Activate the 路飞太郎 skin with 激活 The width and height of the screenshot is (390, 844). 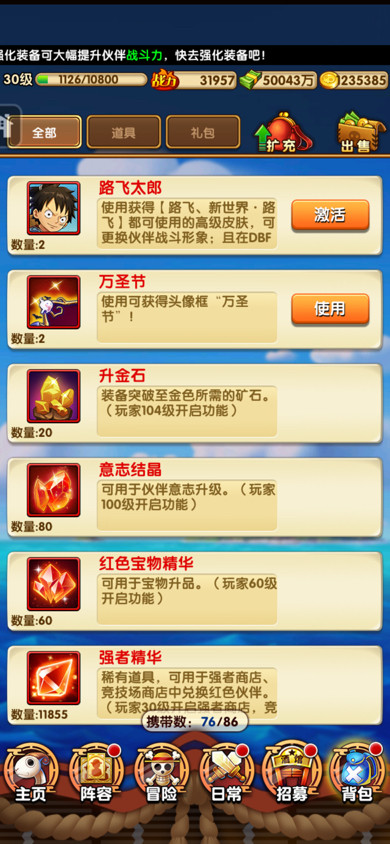330,215
